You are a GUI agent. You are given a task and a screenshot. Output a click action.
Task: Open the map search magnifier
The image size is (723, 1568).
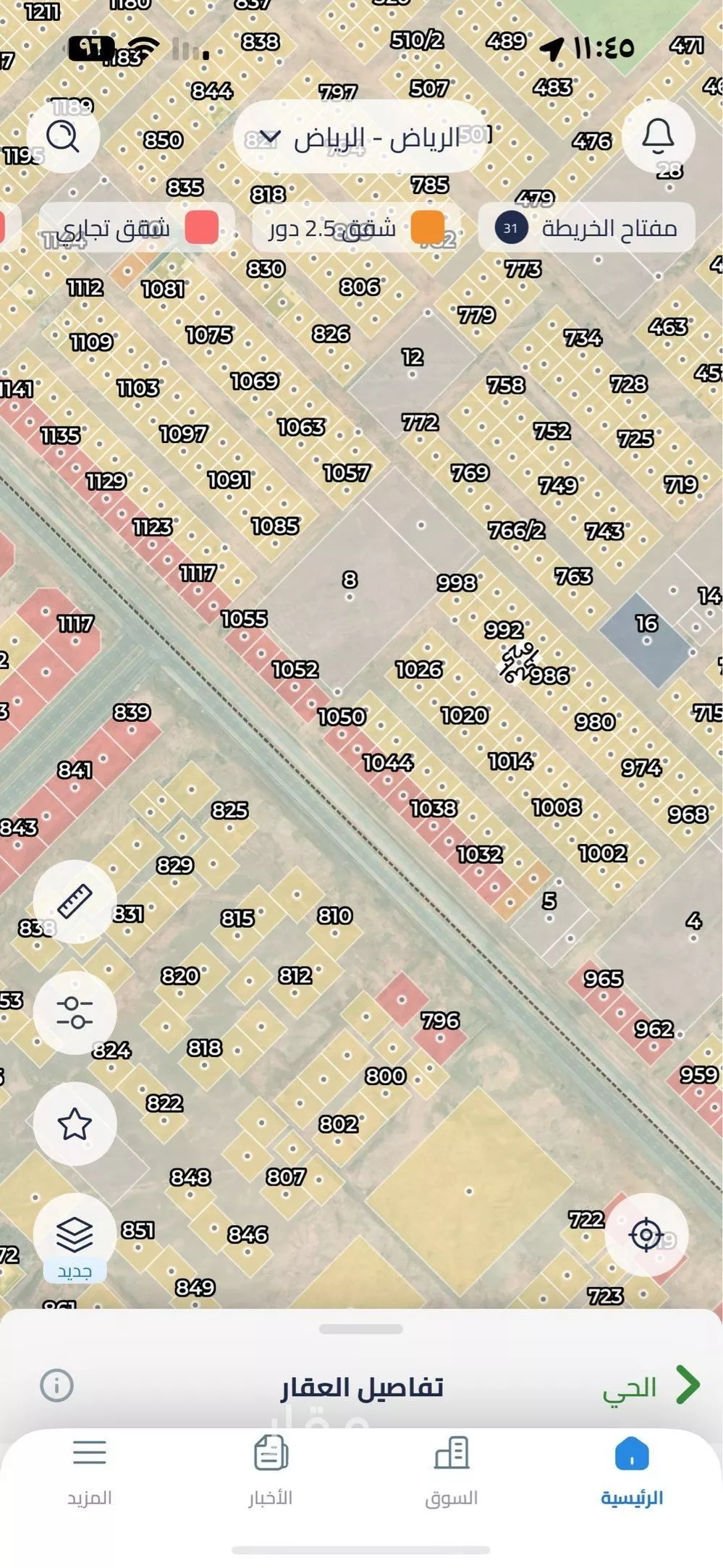click(x=64, y=138)
